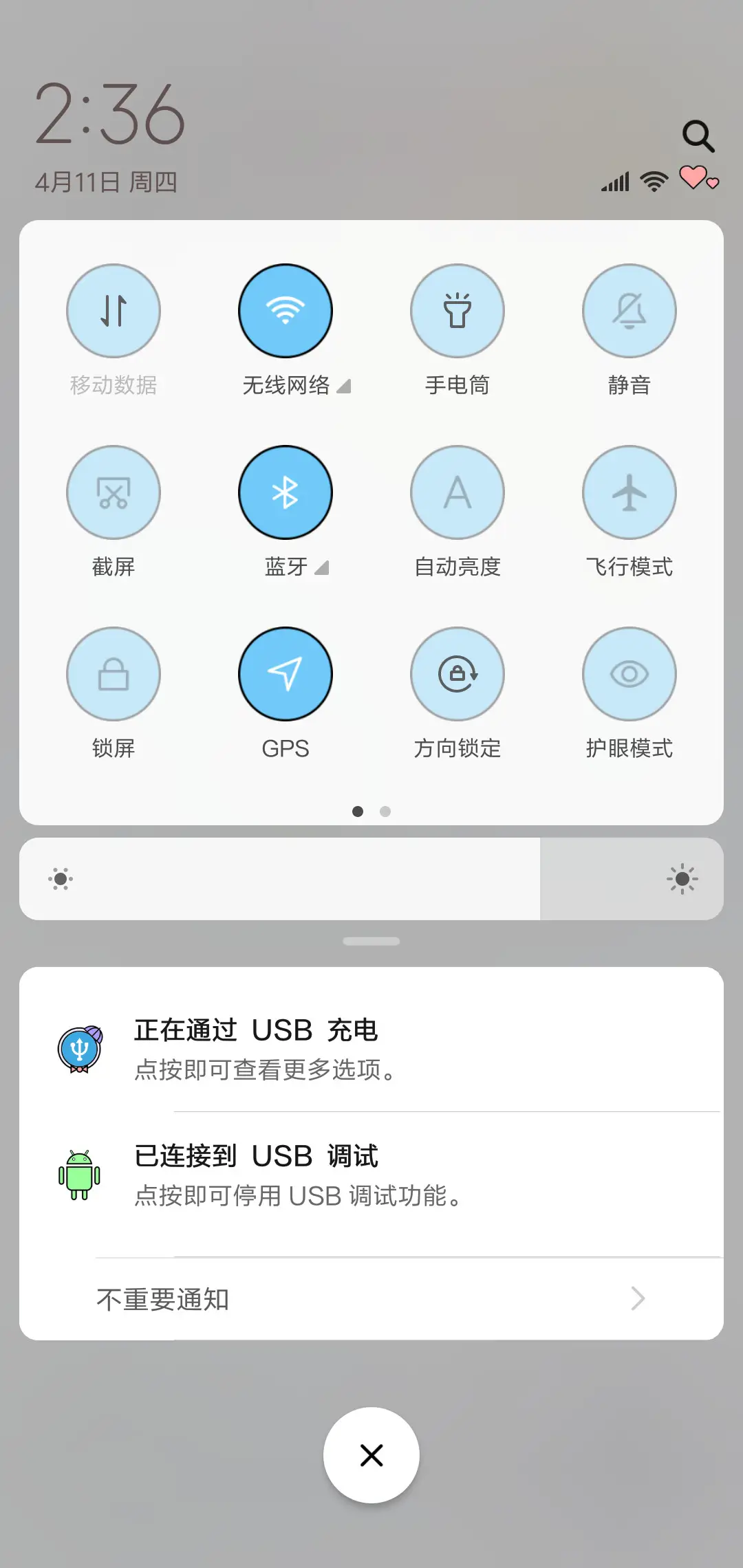Tap the second quick settings page dot

pyautogui.click(x=385, y=812)
